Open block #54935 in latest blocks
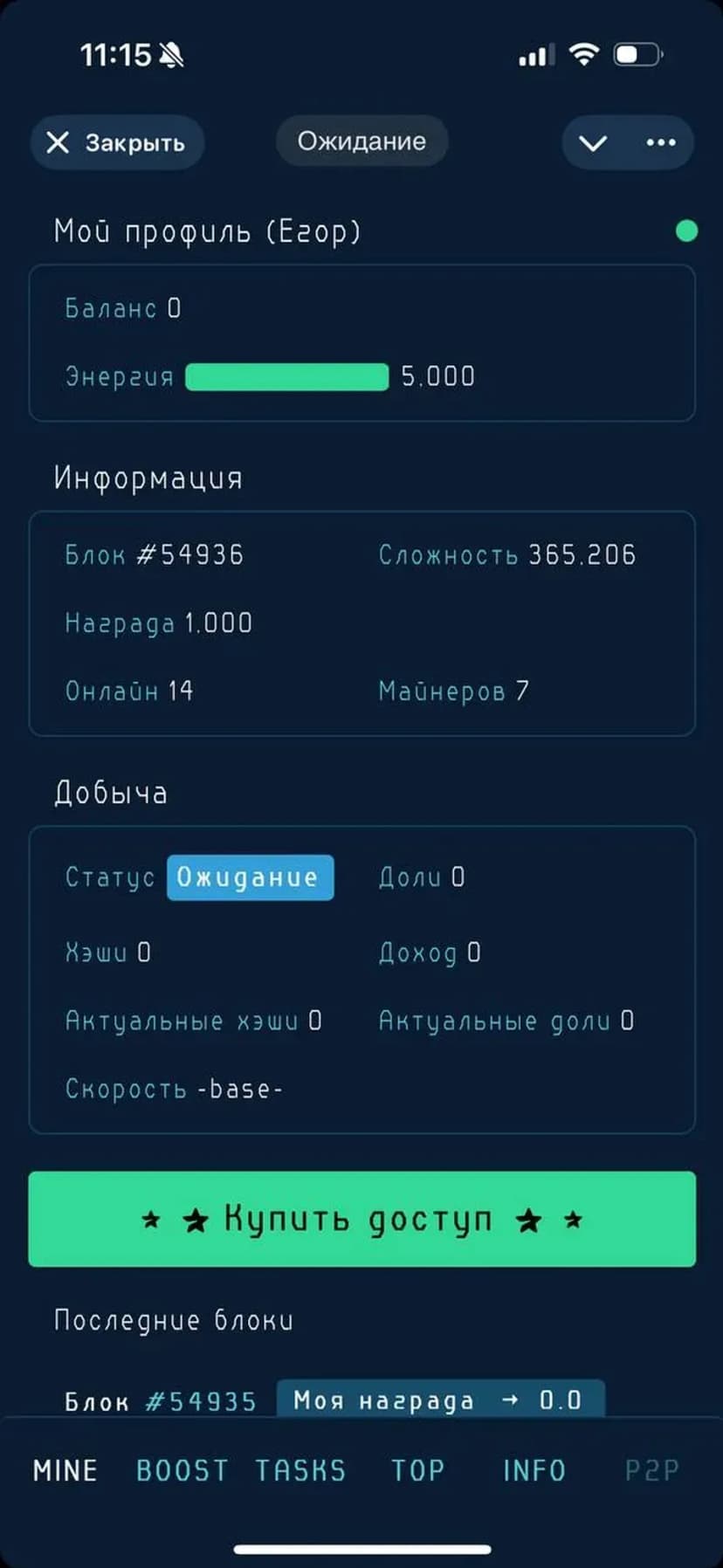The height and width of the screenshot is (1568, 723). point(161,1401)
